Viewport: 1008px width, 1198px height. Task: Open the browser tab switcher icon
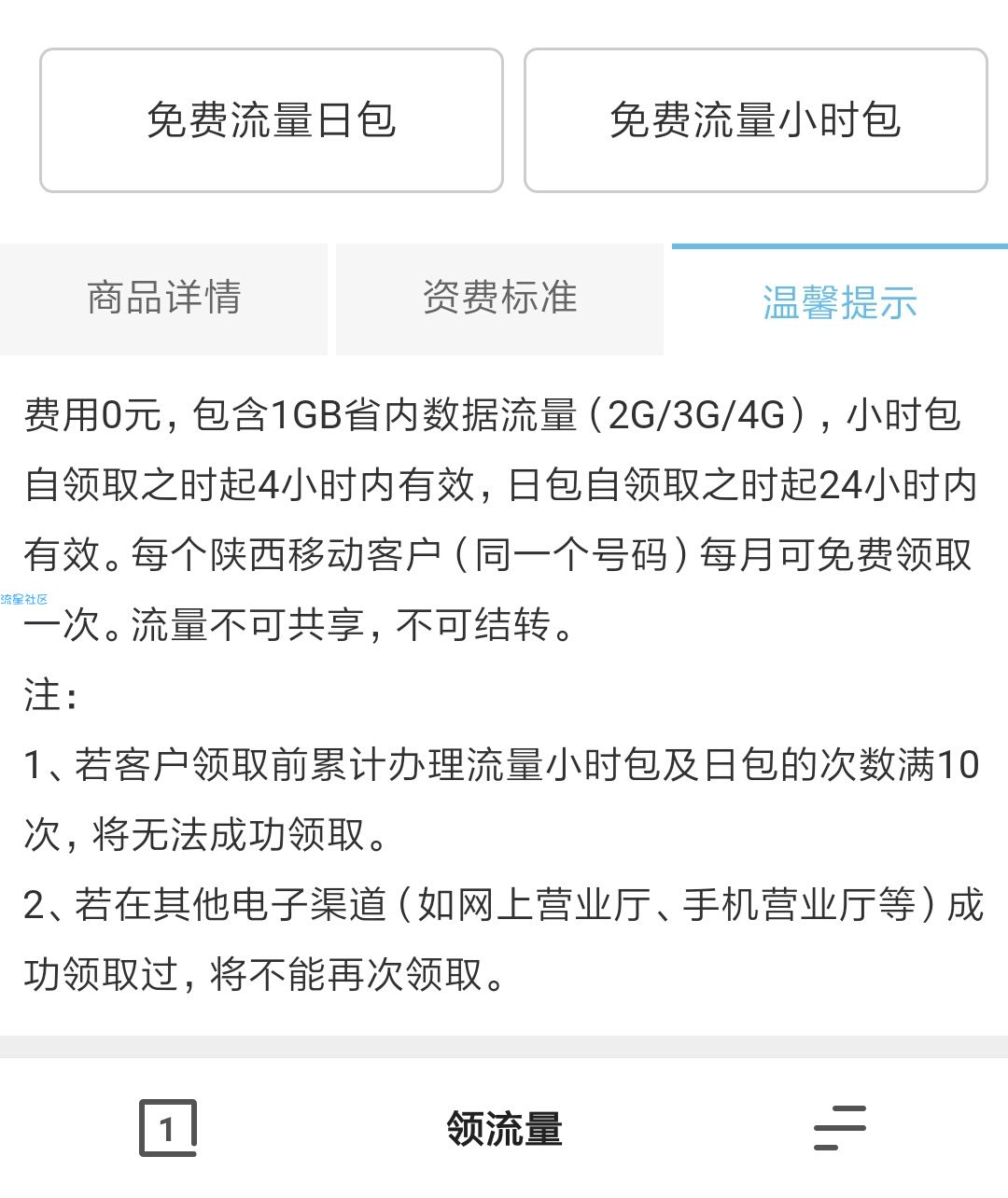[x=168, y=1128]
